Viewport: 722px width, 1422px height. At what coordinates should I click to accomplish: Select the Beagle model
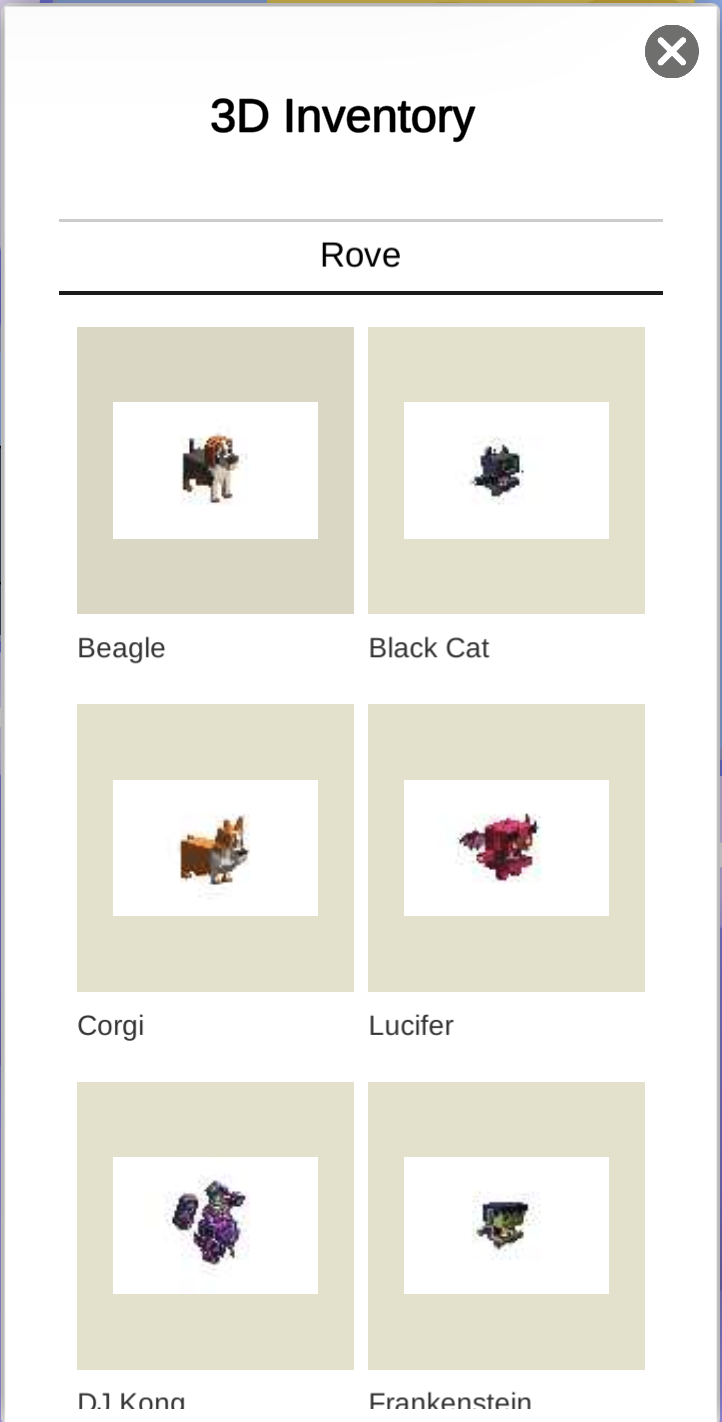pos(215,470)
